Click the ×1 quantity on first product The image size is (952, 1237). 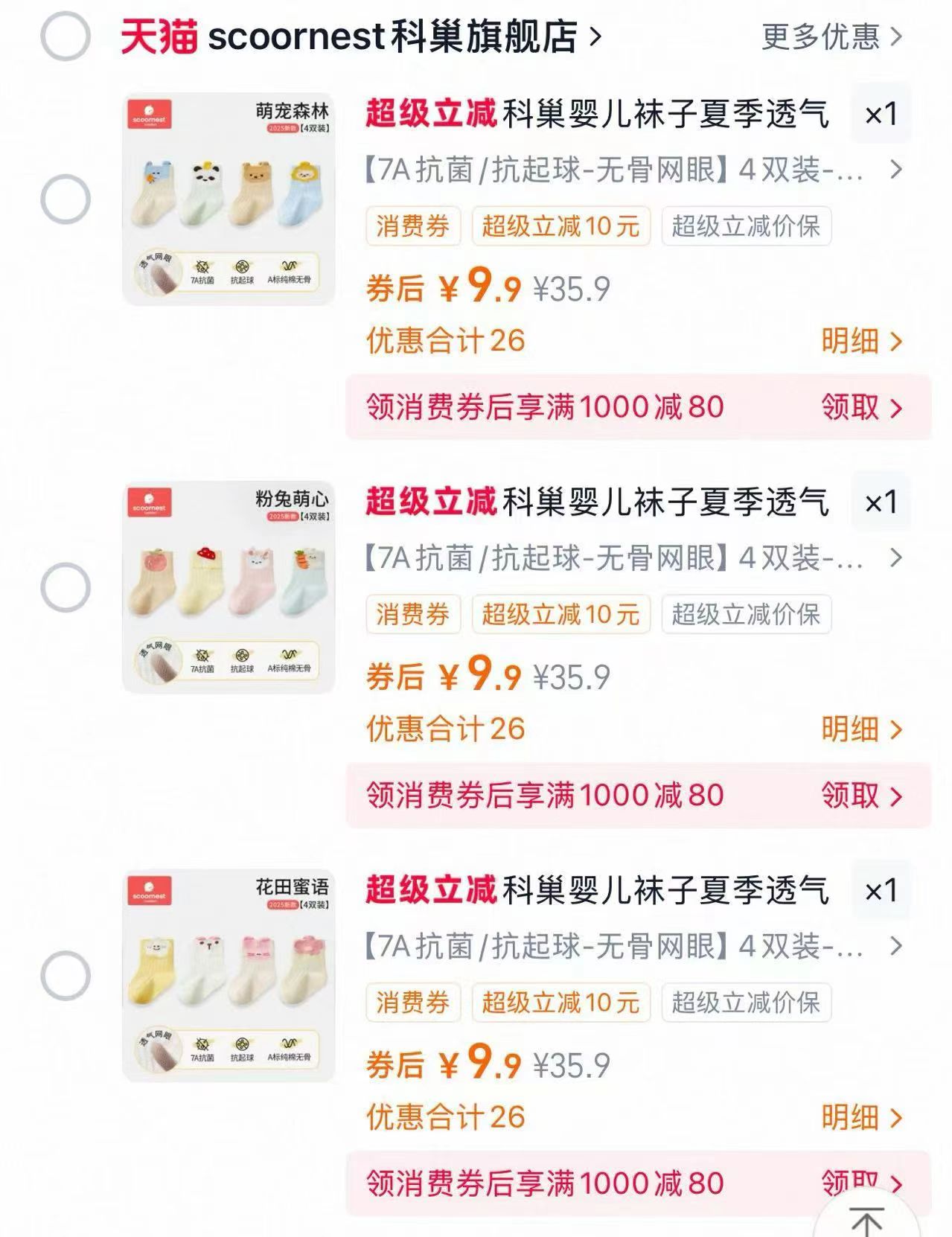coord(878,113)
